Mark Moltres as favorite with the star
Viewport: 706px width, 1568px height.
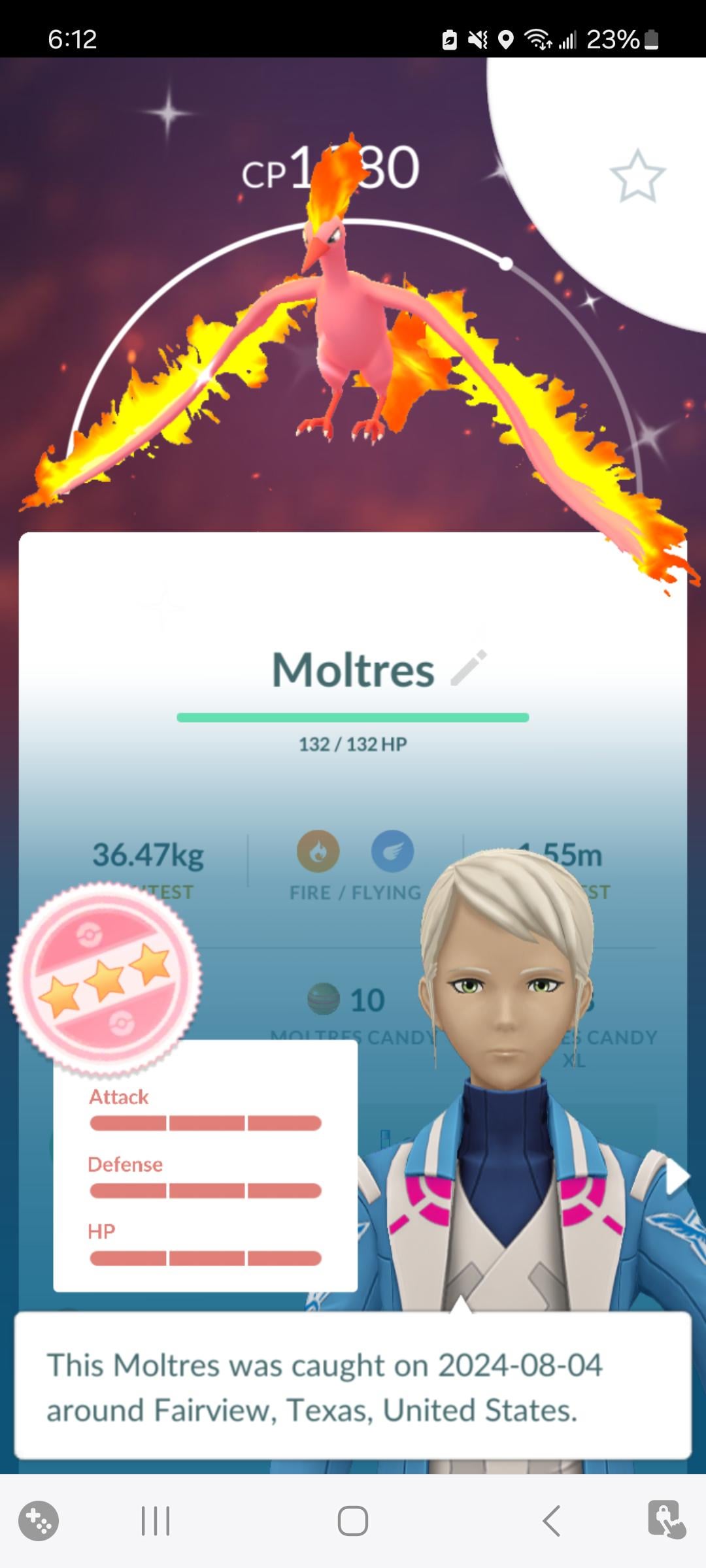coord(637,176)
